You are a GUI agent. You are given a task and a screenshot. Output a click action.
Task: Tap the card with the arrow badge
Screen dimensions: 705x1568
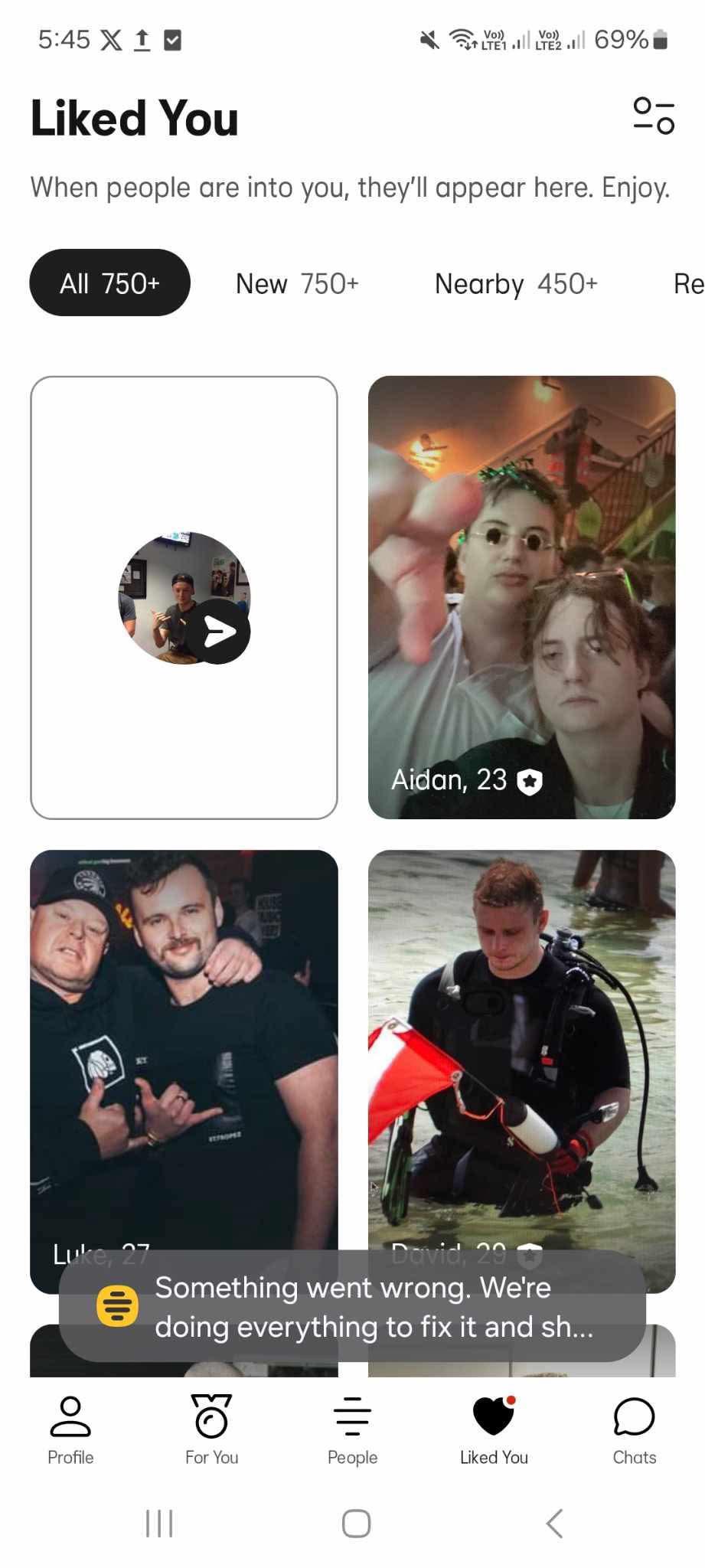click(184, 597)
